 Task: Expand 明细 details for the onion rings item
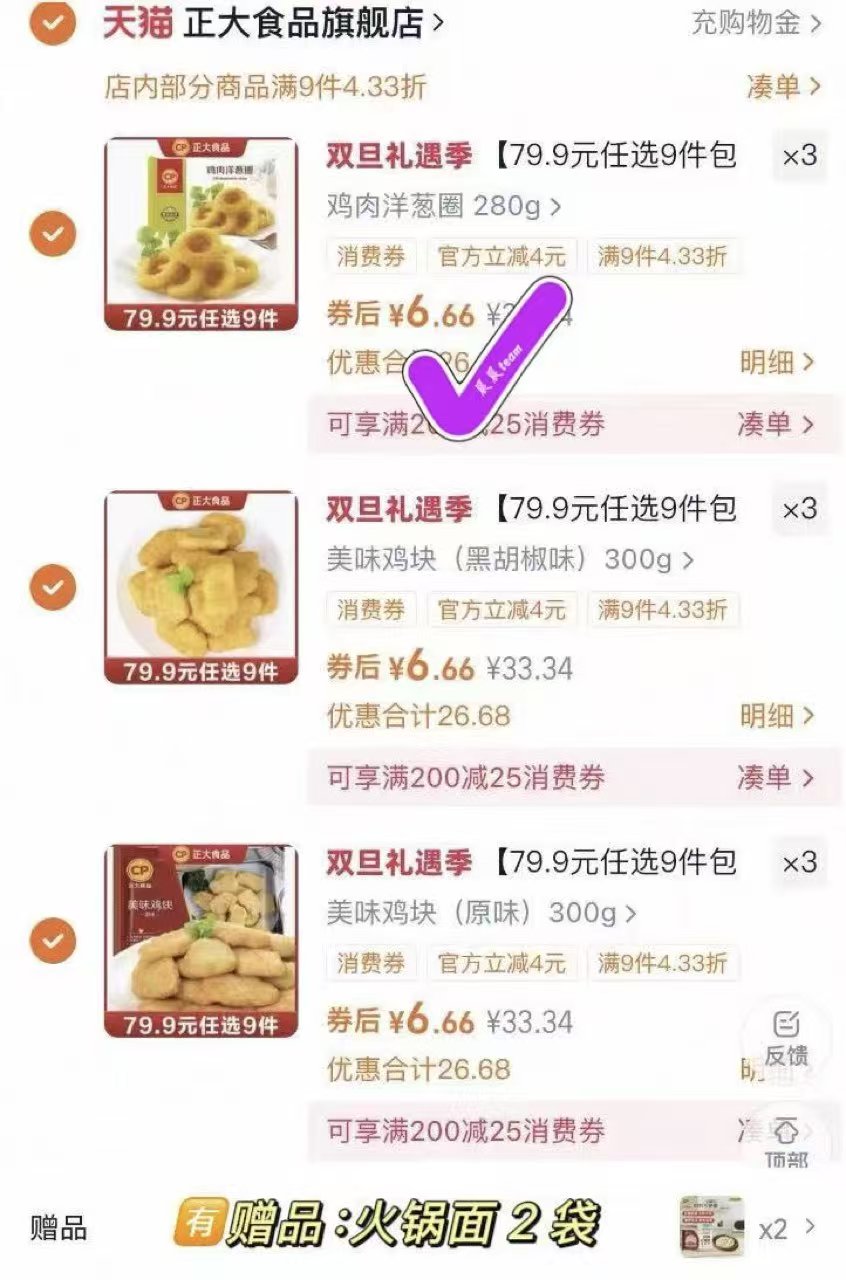(x=768, y=363)
